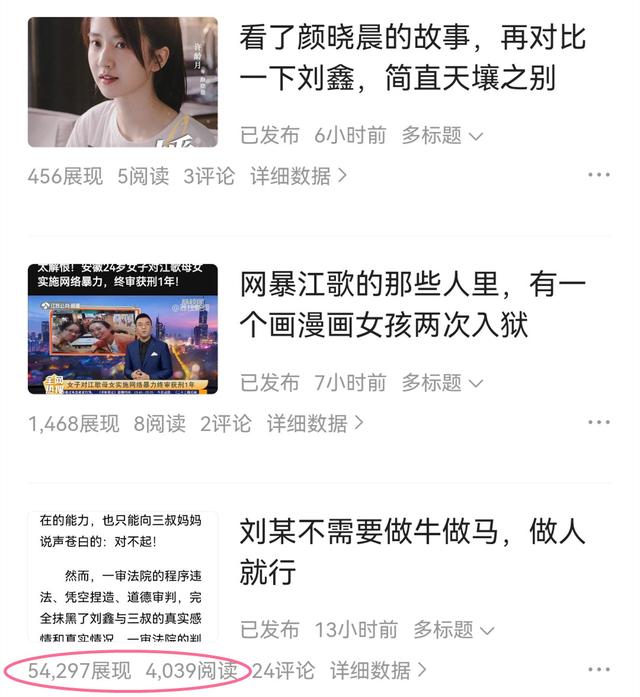Tap the text thumbnail of the 刘某 article
The height and width of the screenshot is (697, 640).
tap(122, 576)
